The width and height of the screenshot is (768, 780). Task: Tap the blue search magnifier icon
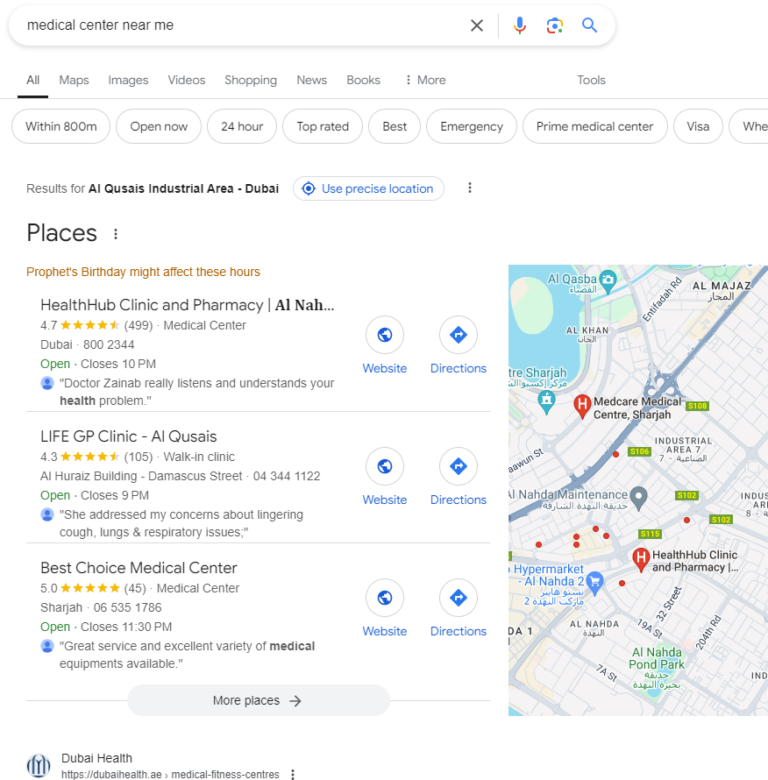590,26
